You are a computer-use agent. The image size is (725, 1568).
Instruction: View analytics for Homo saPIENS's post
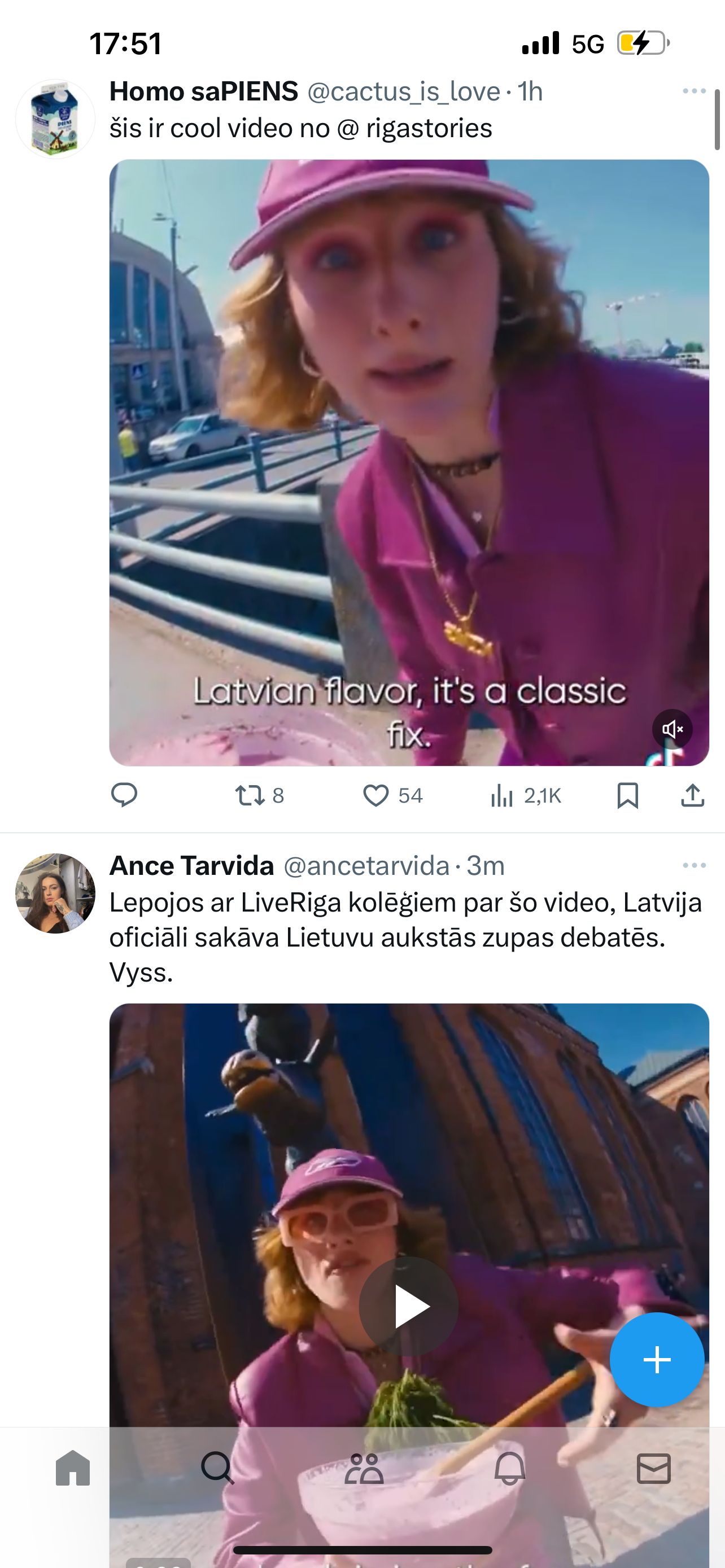pos(503,795)
